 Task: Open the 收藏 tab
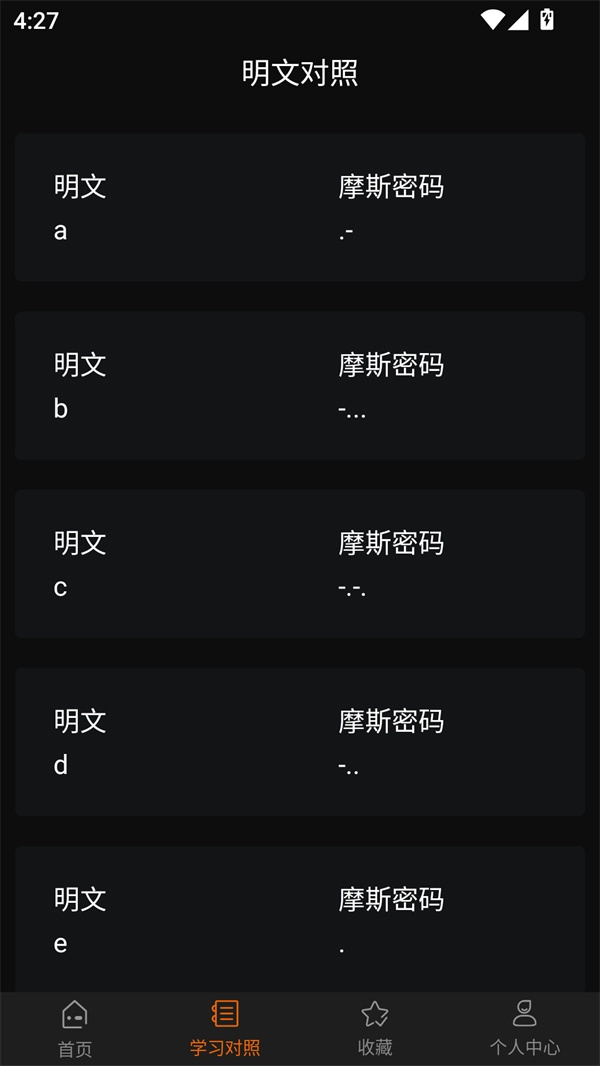pos(375,1028)
